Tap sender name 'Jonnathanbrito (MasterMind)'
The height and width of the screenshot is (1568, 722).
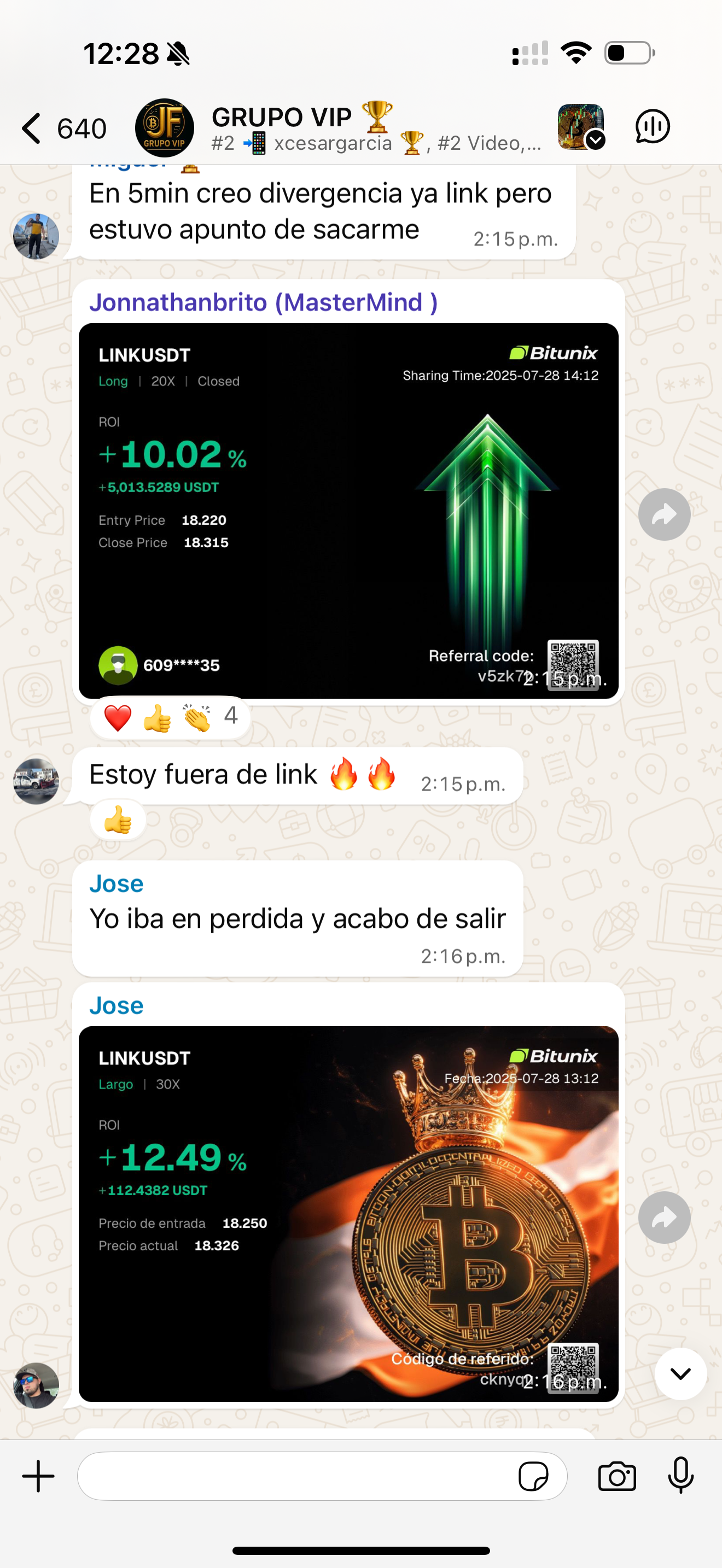pos(264,302)
